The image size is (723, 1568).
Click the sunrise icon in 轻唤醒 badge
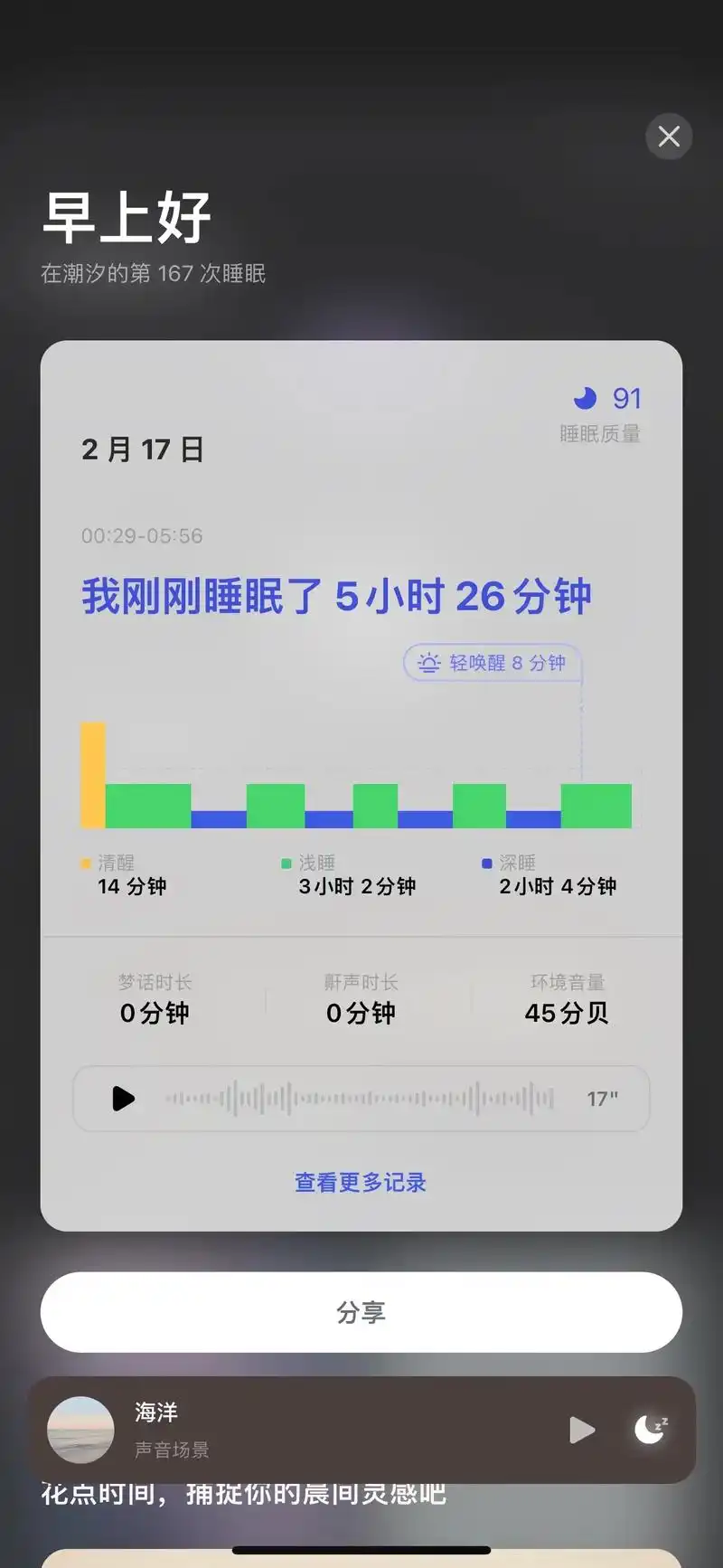click(428, 663)
